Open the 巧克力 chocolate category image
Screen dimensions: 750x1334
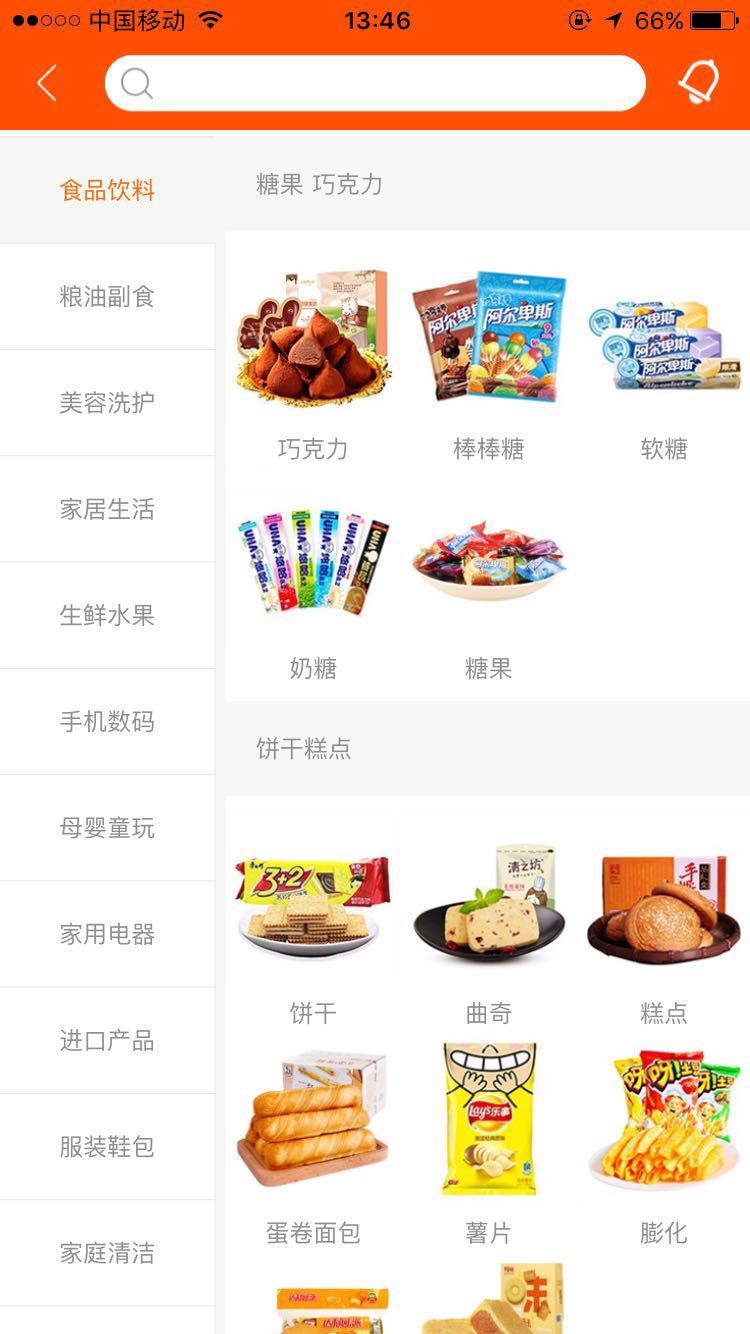(314, 340)
